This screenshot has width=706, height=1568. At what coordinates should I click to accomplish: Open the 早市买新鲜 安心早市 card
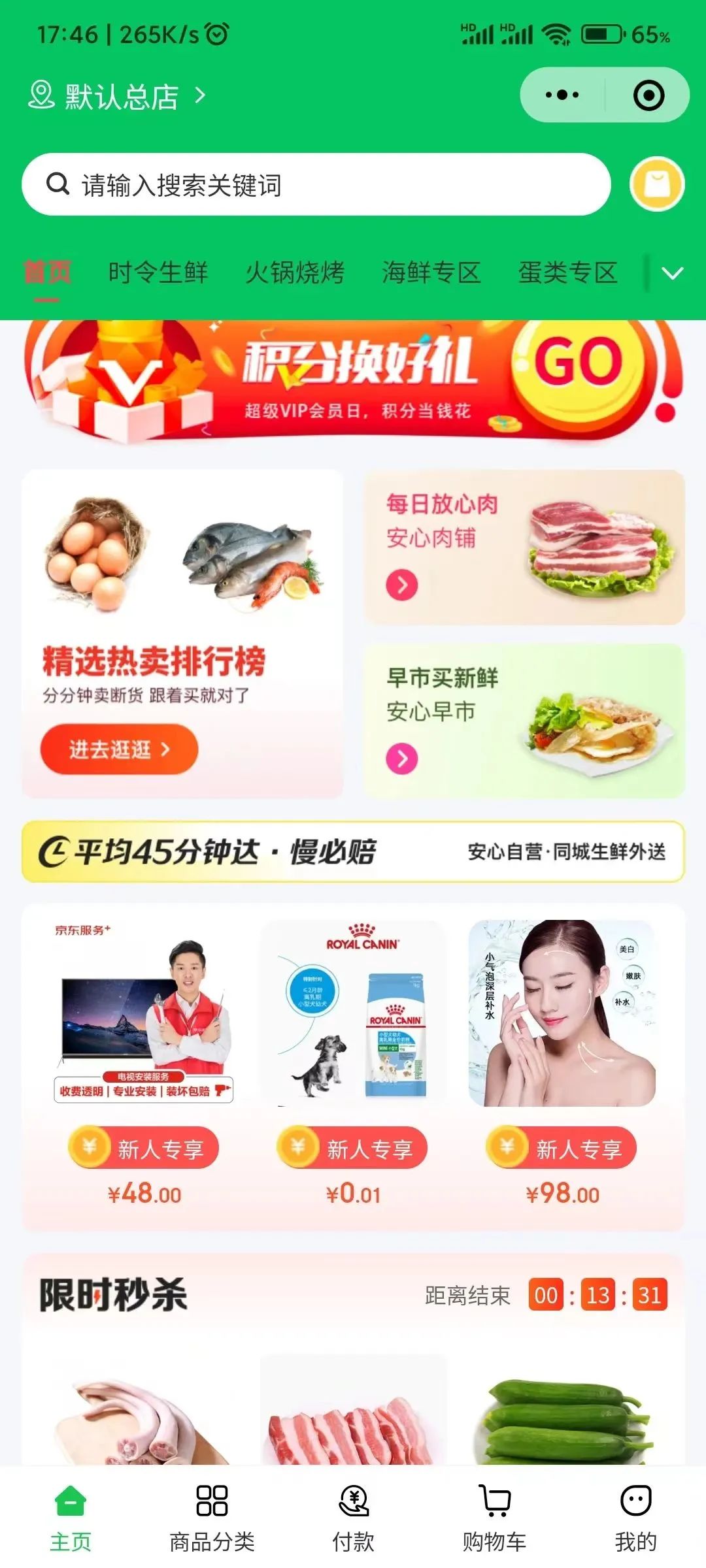point(524,721)
